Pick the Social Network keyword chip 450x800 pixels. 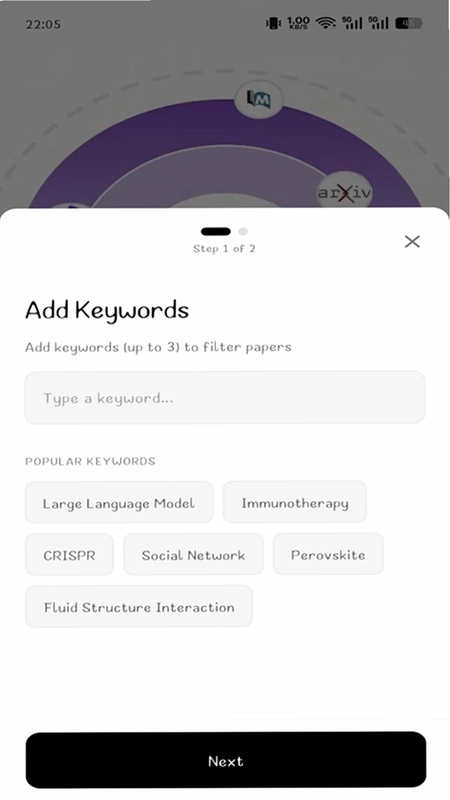coord(193,555)
